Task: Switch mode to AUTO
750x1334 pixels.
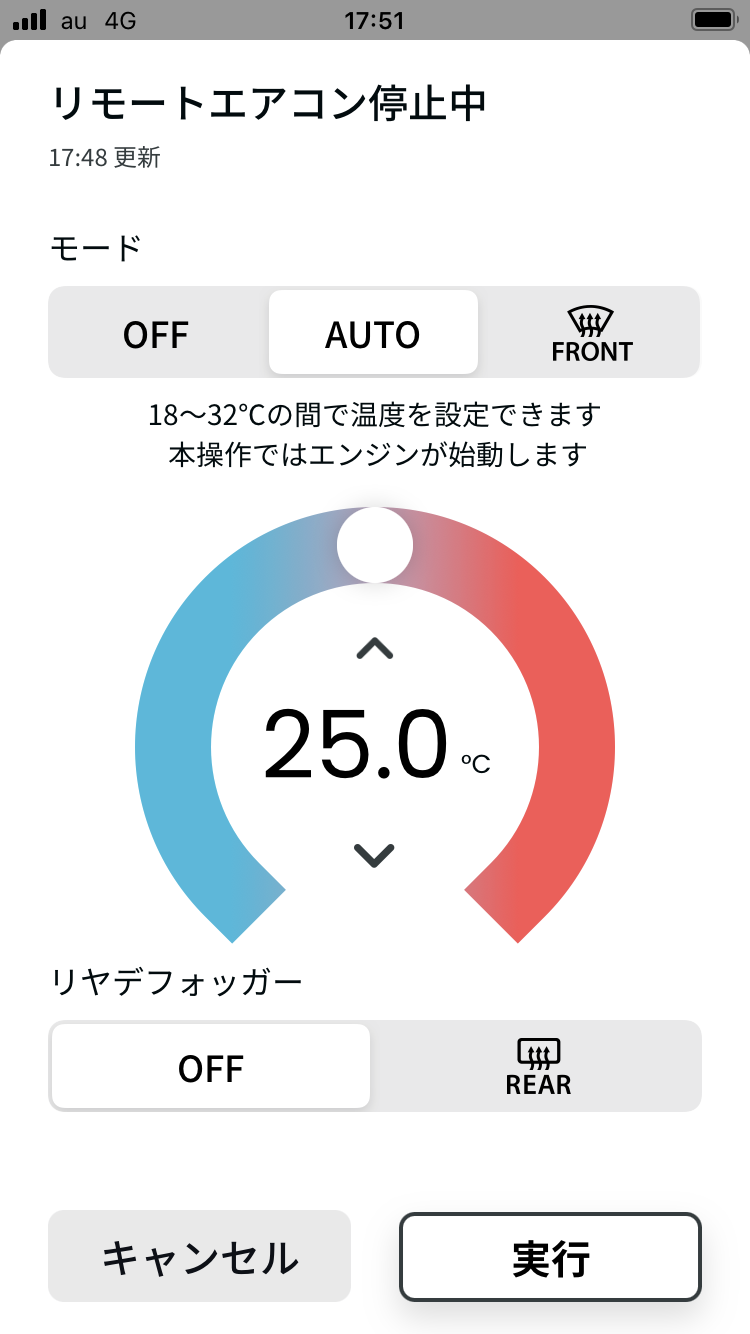Action: [x=373, y=333]
